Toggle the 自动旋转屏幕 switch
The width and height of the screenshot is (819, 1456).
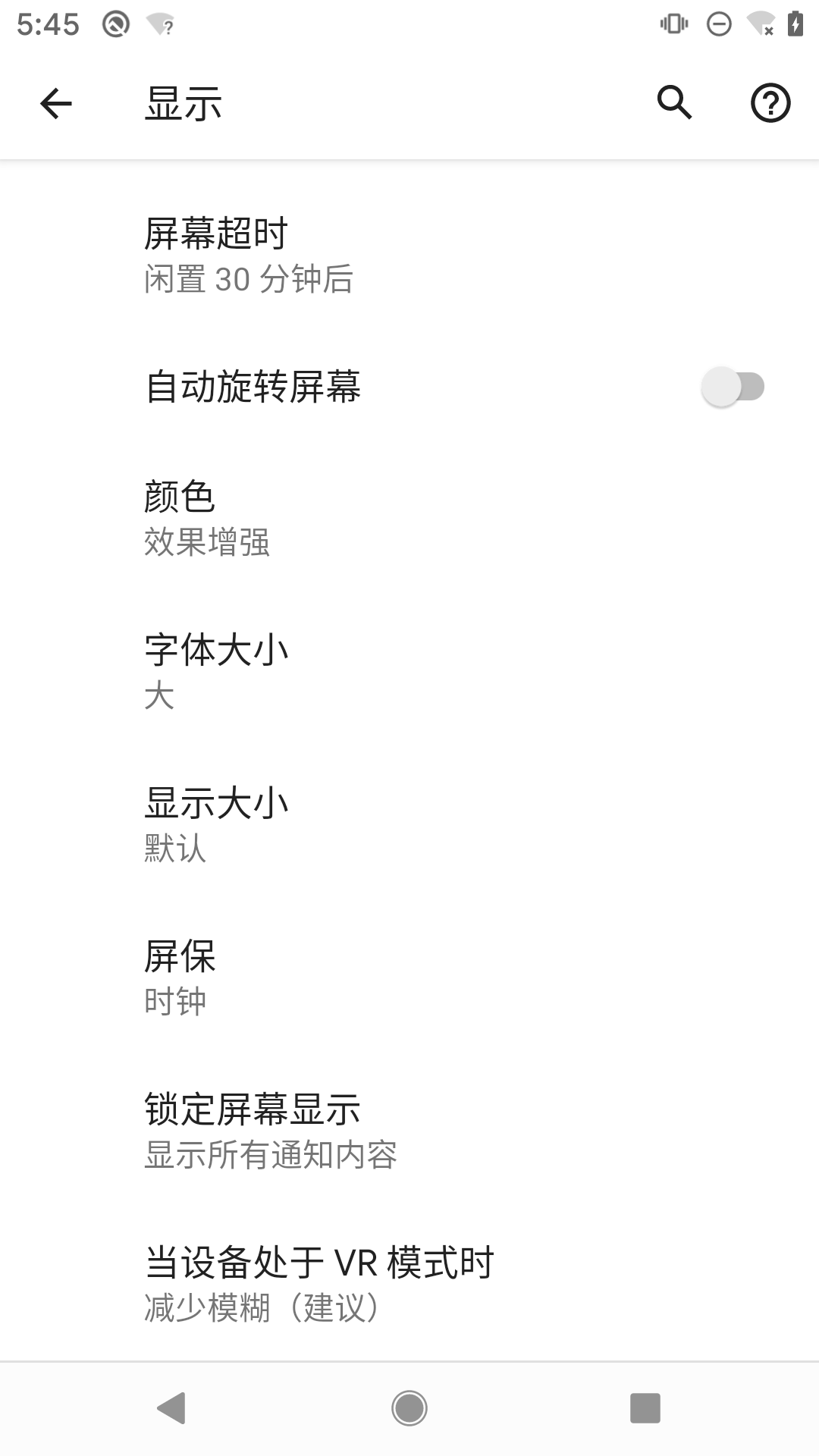point(732,387)
